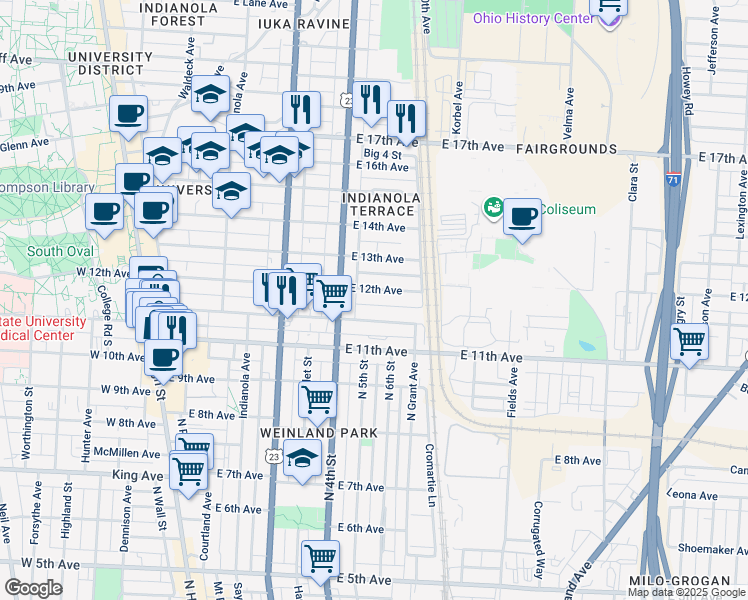
Task: Select the marker beside Ohio History Center
Action: point(608,8)
